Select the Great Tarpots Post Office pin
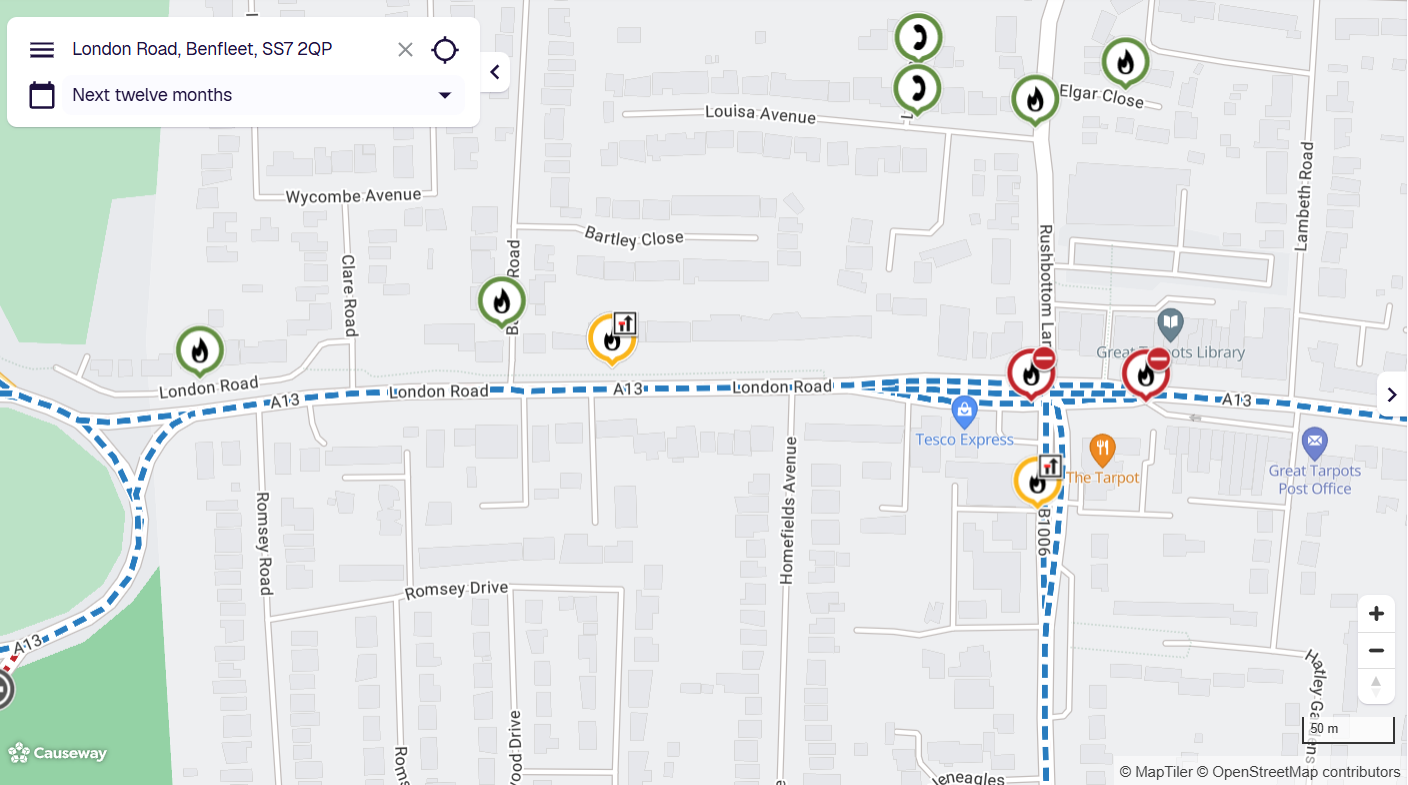1408x785 pixels. click(1314, 440)
